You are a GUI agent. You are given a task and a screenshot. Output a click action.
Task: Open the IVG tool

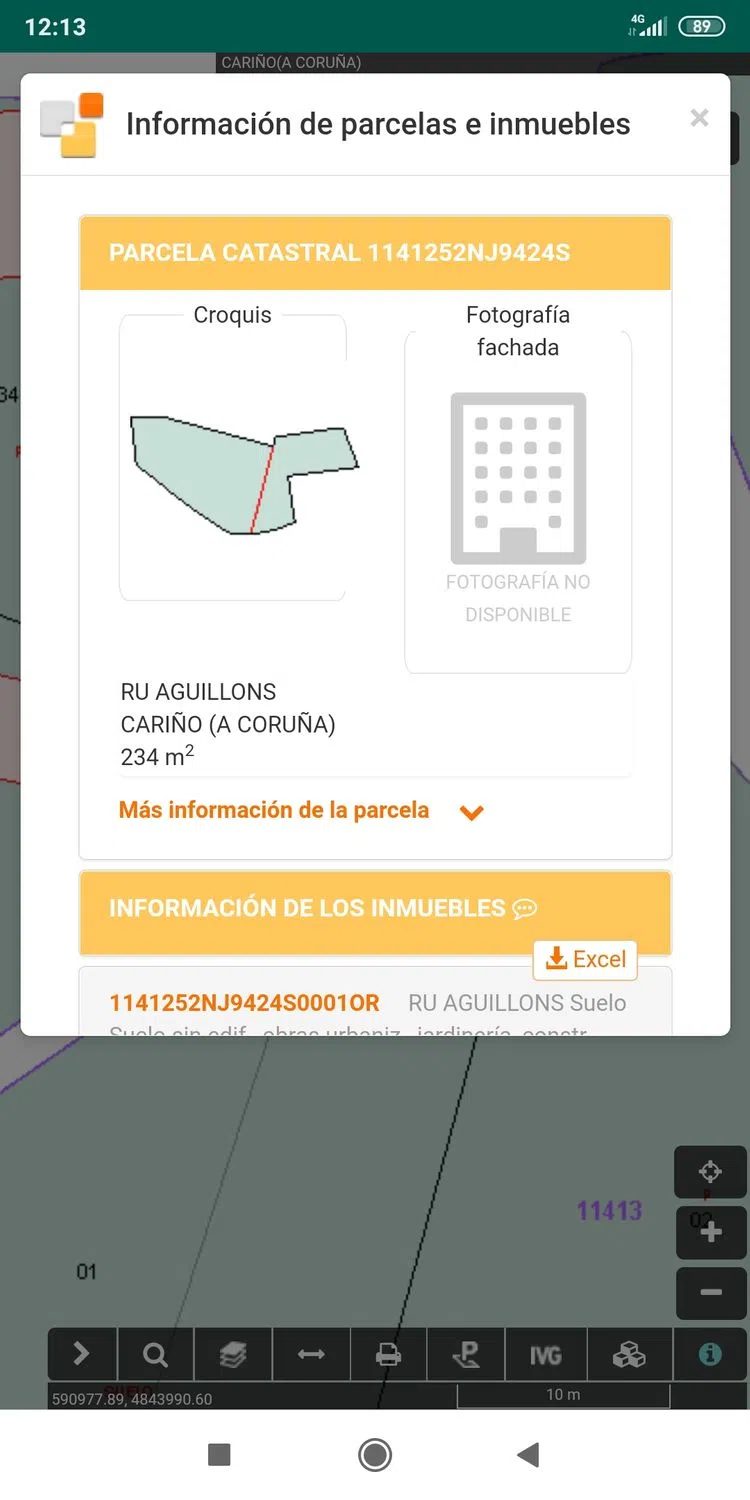pos(546,1355)
